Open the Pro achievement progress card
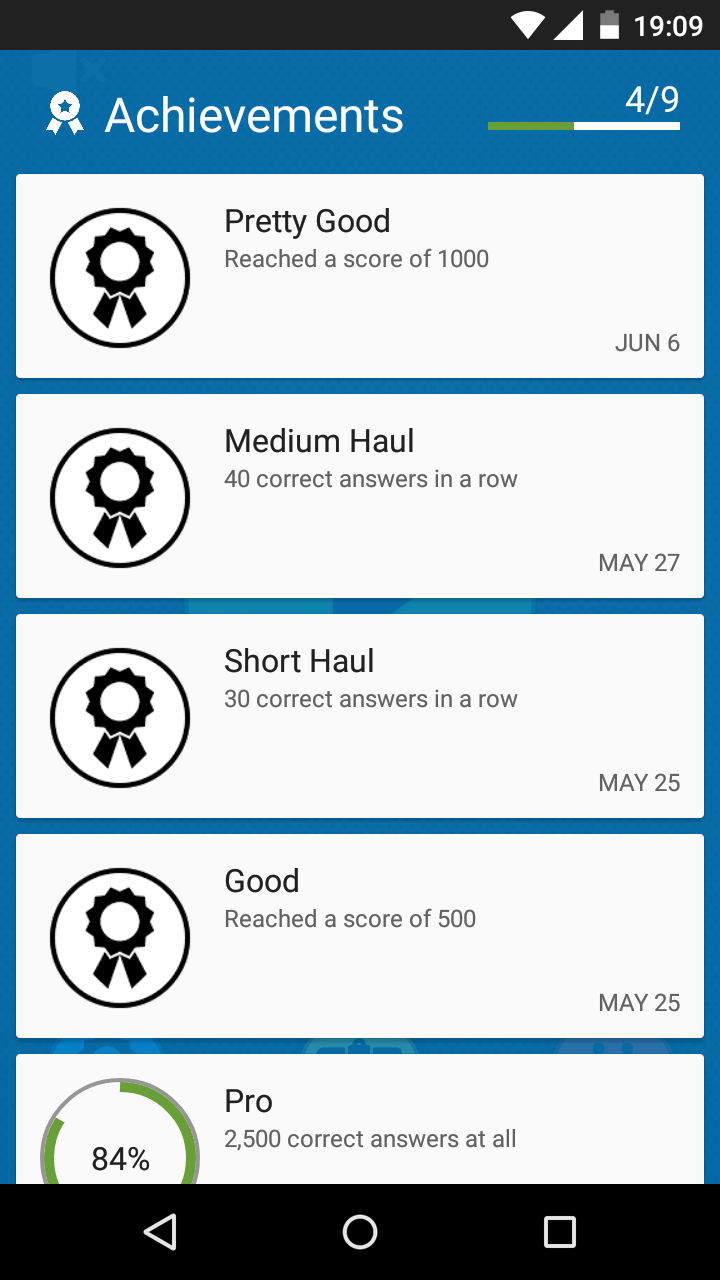 pos(360,1119)
